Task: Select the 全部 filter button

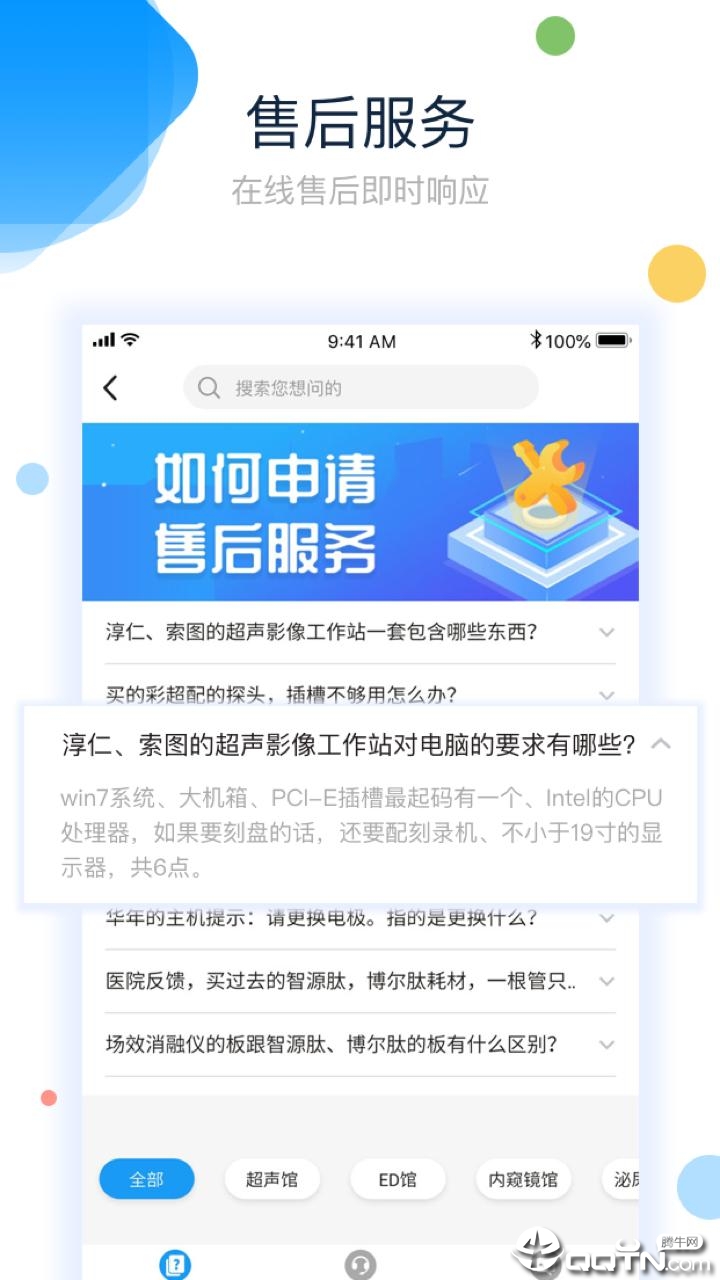Action: click(x=146, y=1179)
